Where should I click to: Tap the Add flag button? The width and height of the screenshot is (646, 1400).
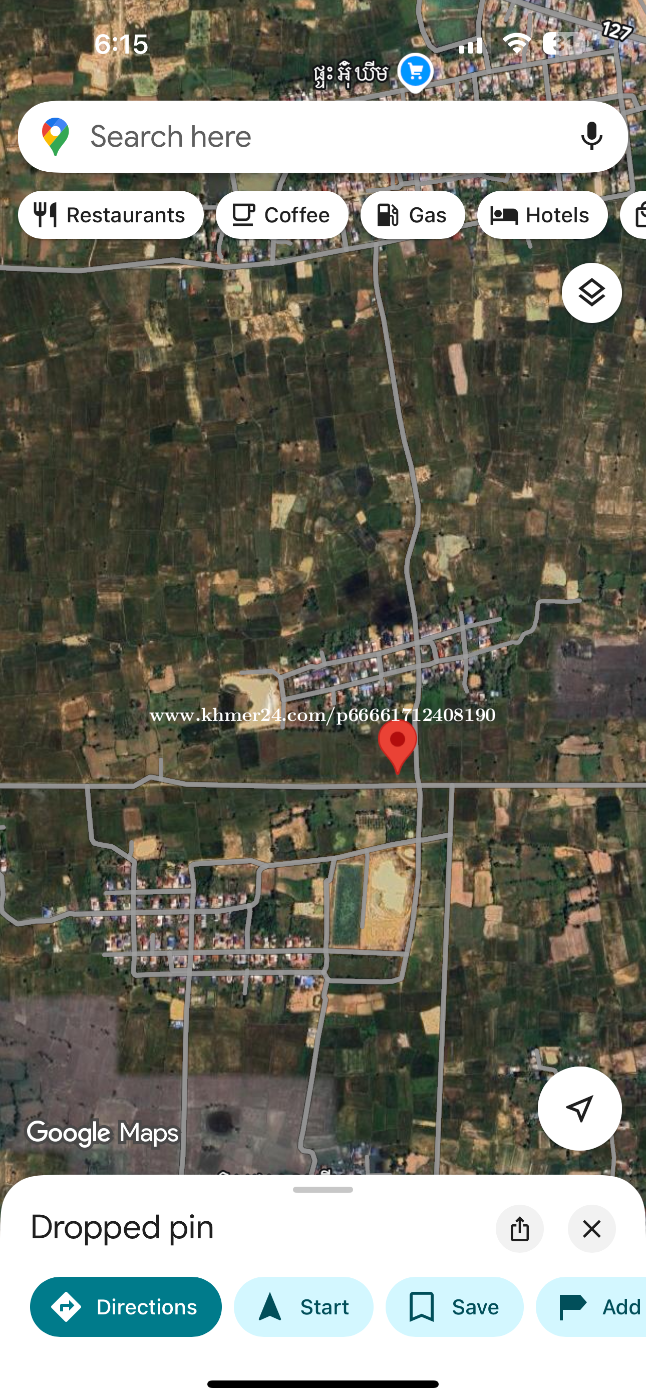pos(591,1307)
